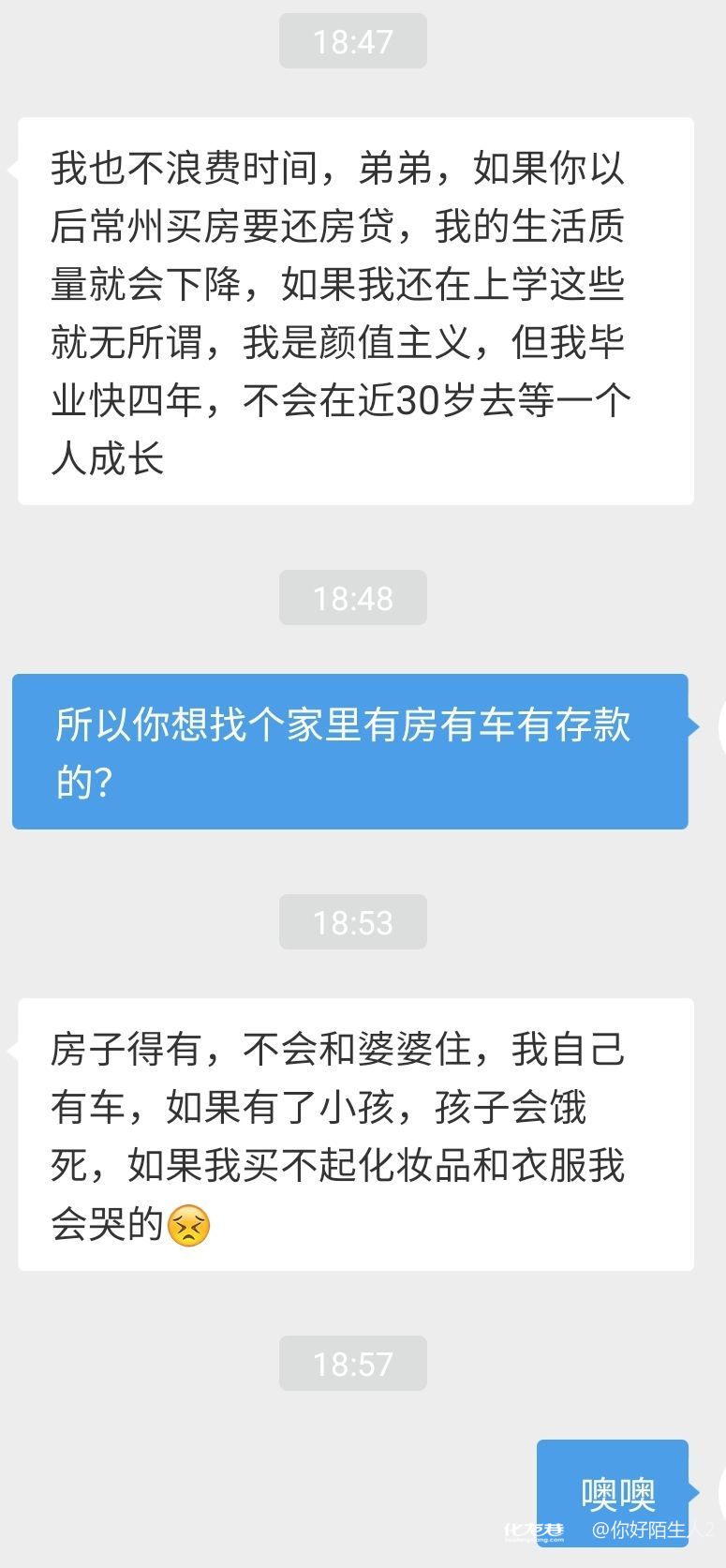Tap the 18:57 timestamp
Image resolution: width=726 pixels, height=1568 pixels.
(x=353, y=1364)
